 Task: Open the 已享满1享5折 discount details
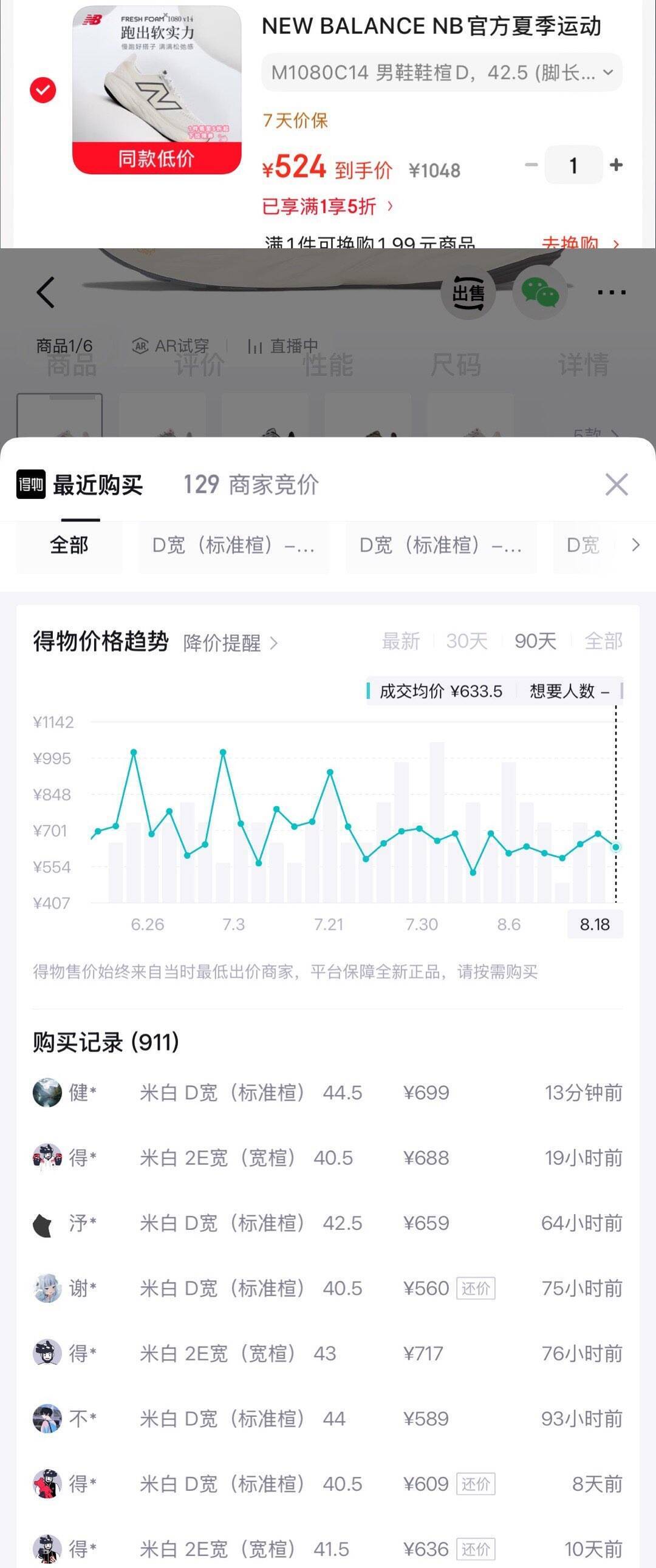(x=327, y=206)
